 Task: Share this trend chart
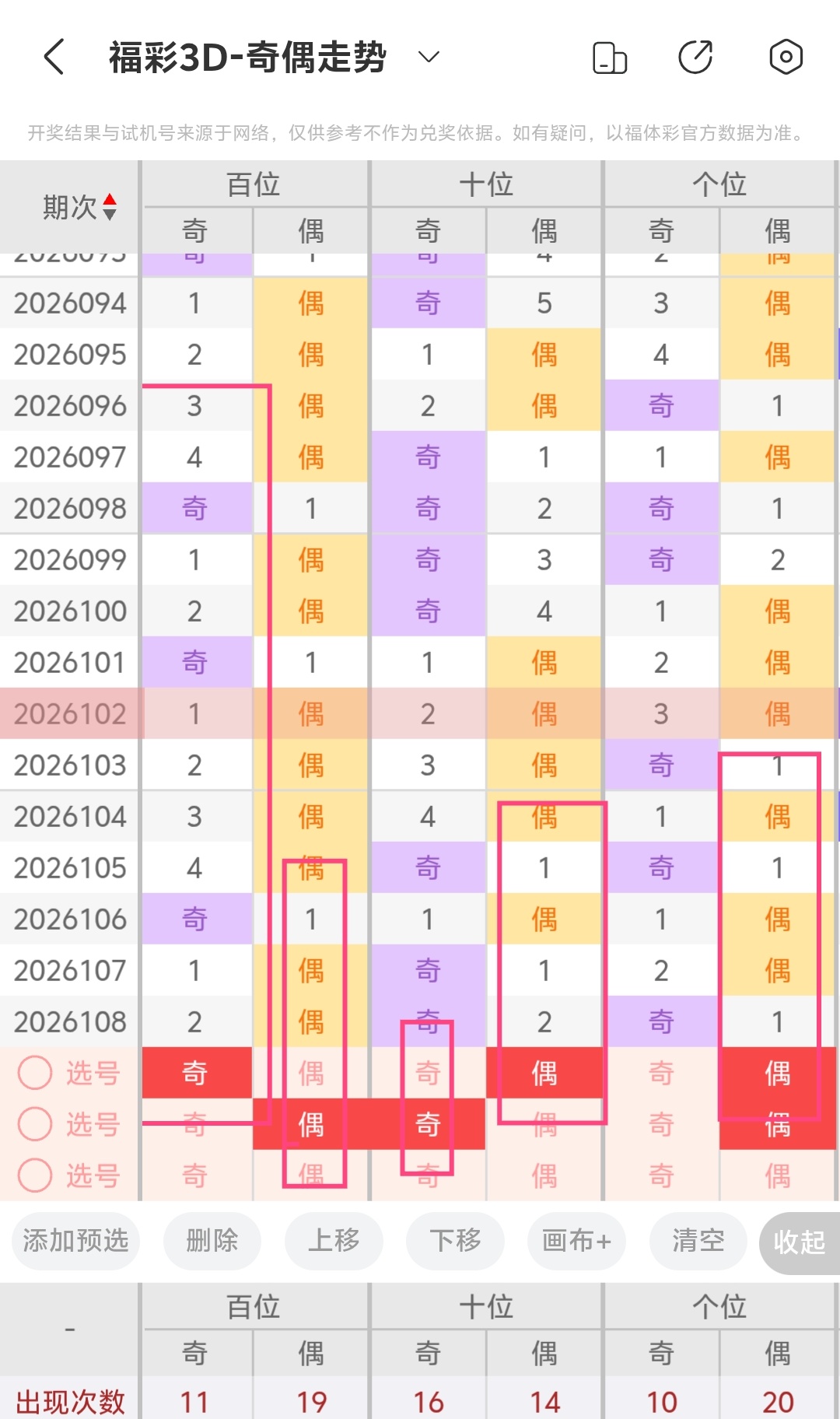[x=695, y=57]
